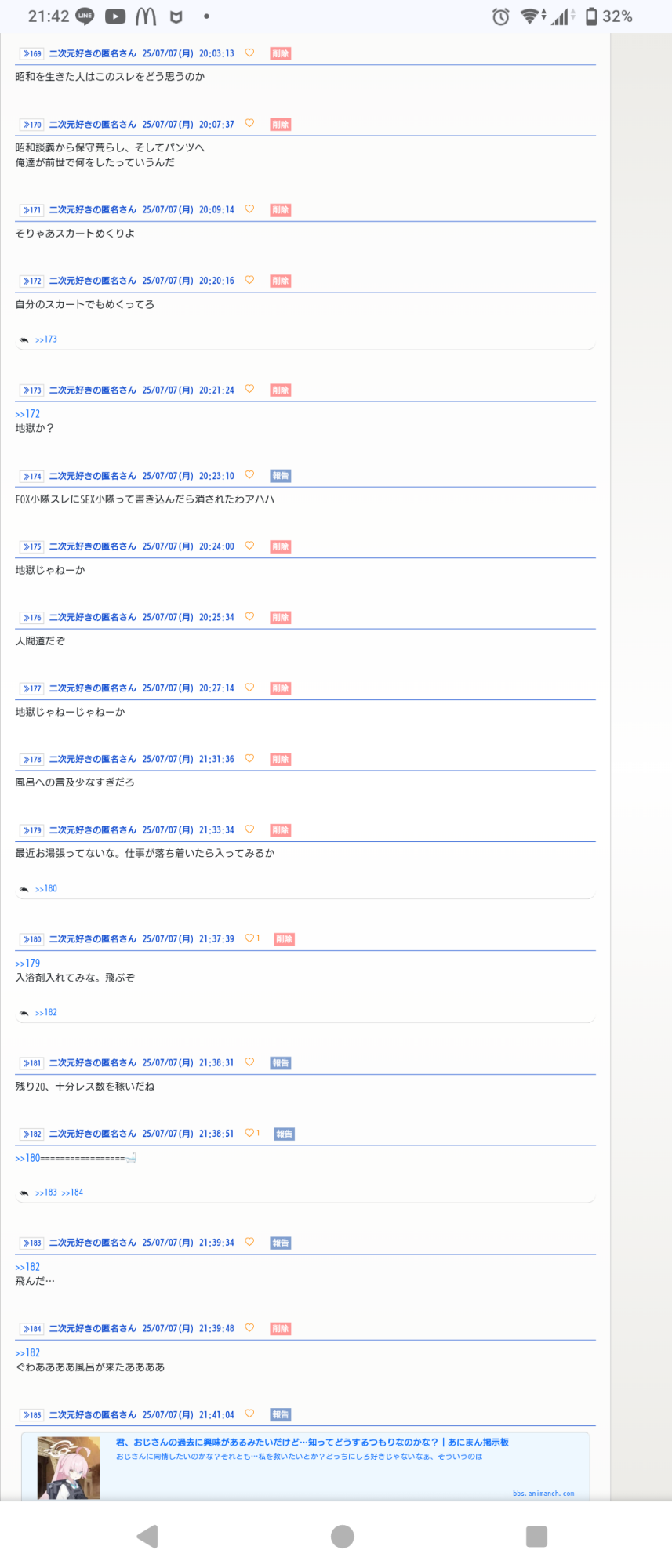
Task: Report post 174 with the 報告 button
Action: point(280,476)
